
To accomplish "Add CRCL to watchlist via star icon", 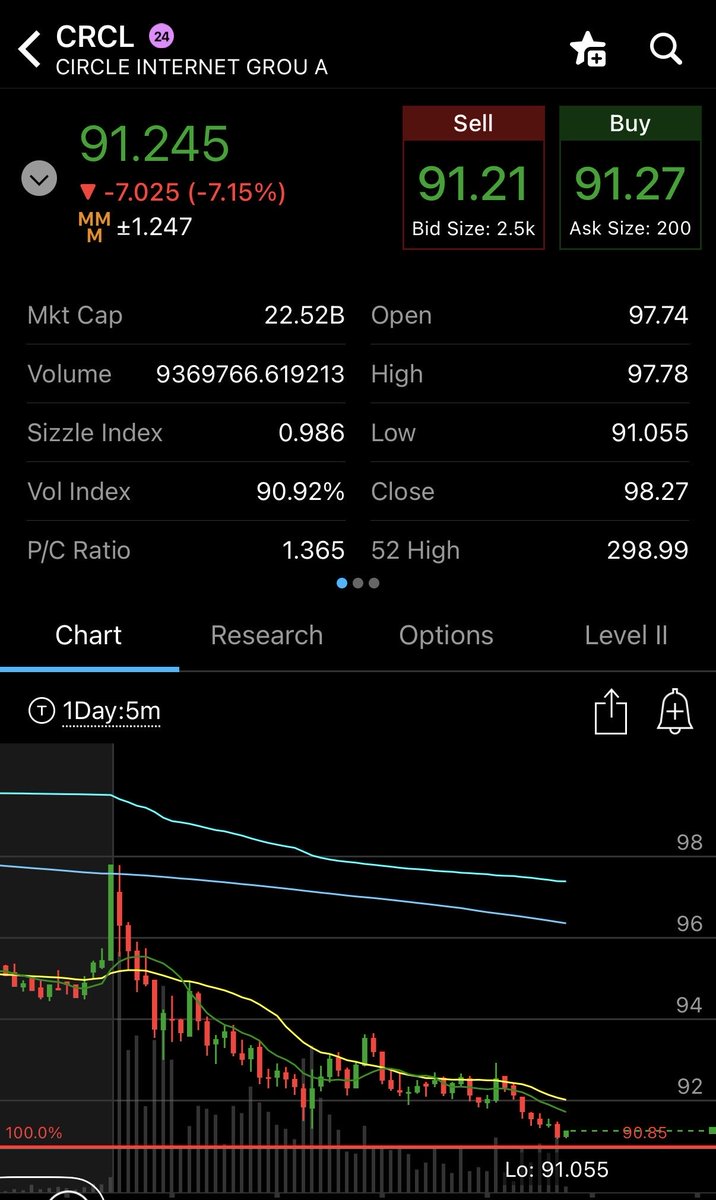I will click(x=588, y=49).
